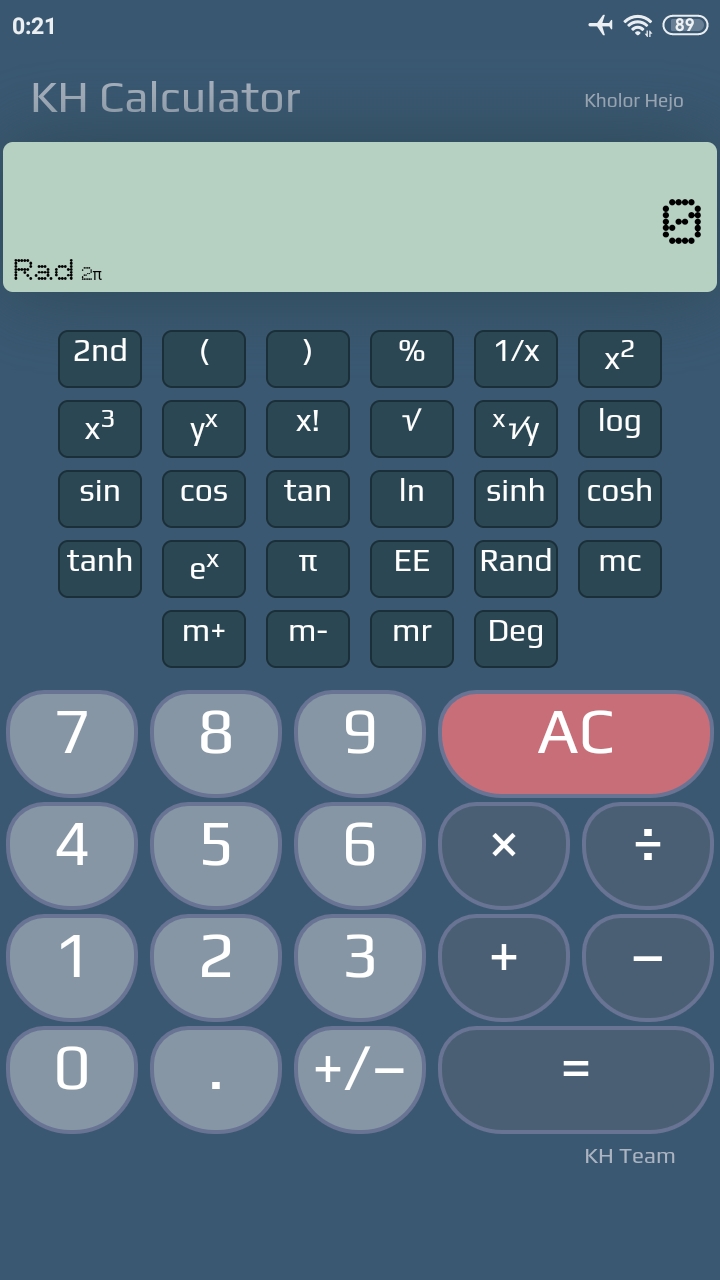This screenshot has height=1280, width=720.
Task: Click the calculator result display area
Action: 360,215
